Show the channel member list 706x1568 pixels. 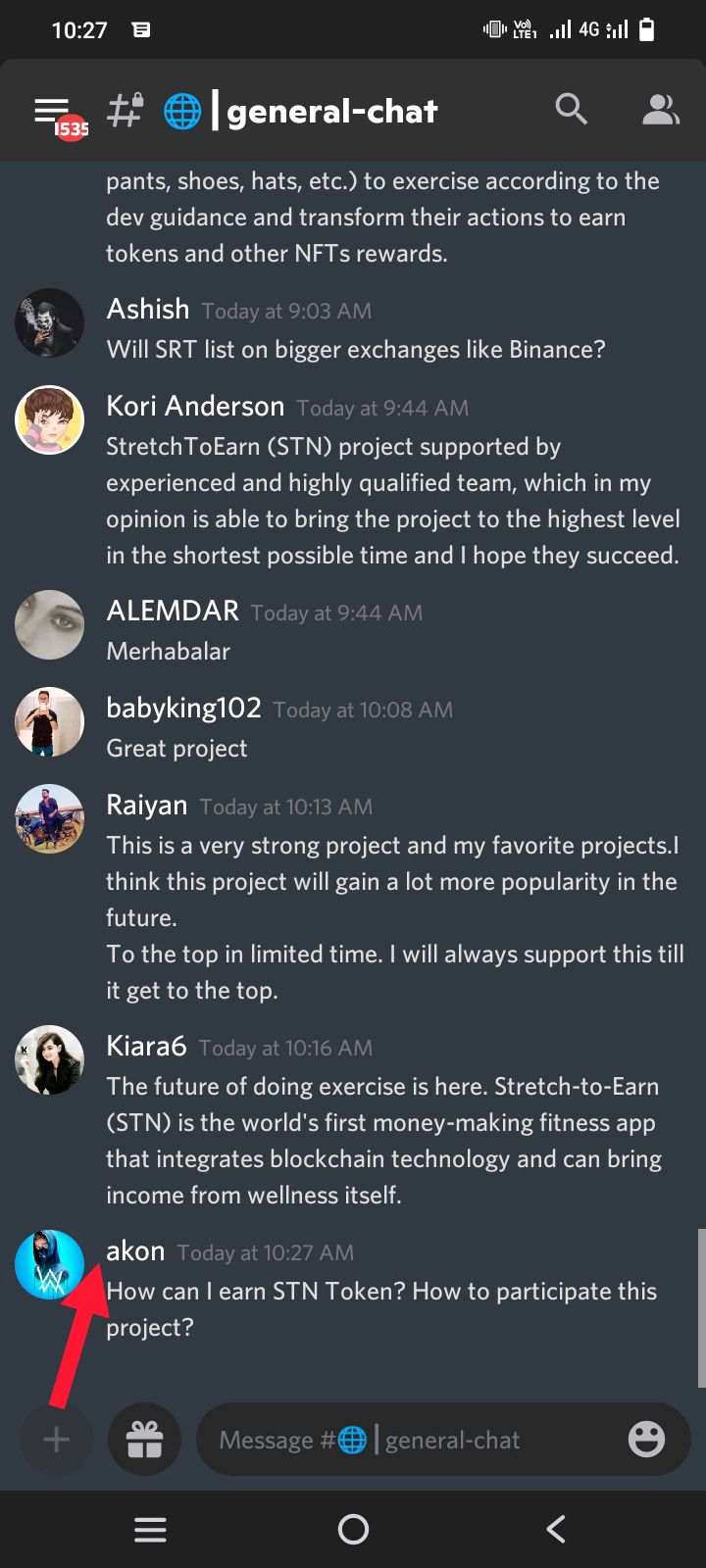pos(660,110)
